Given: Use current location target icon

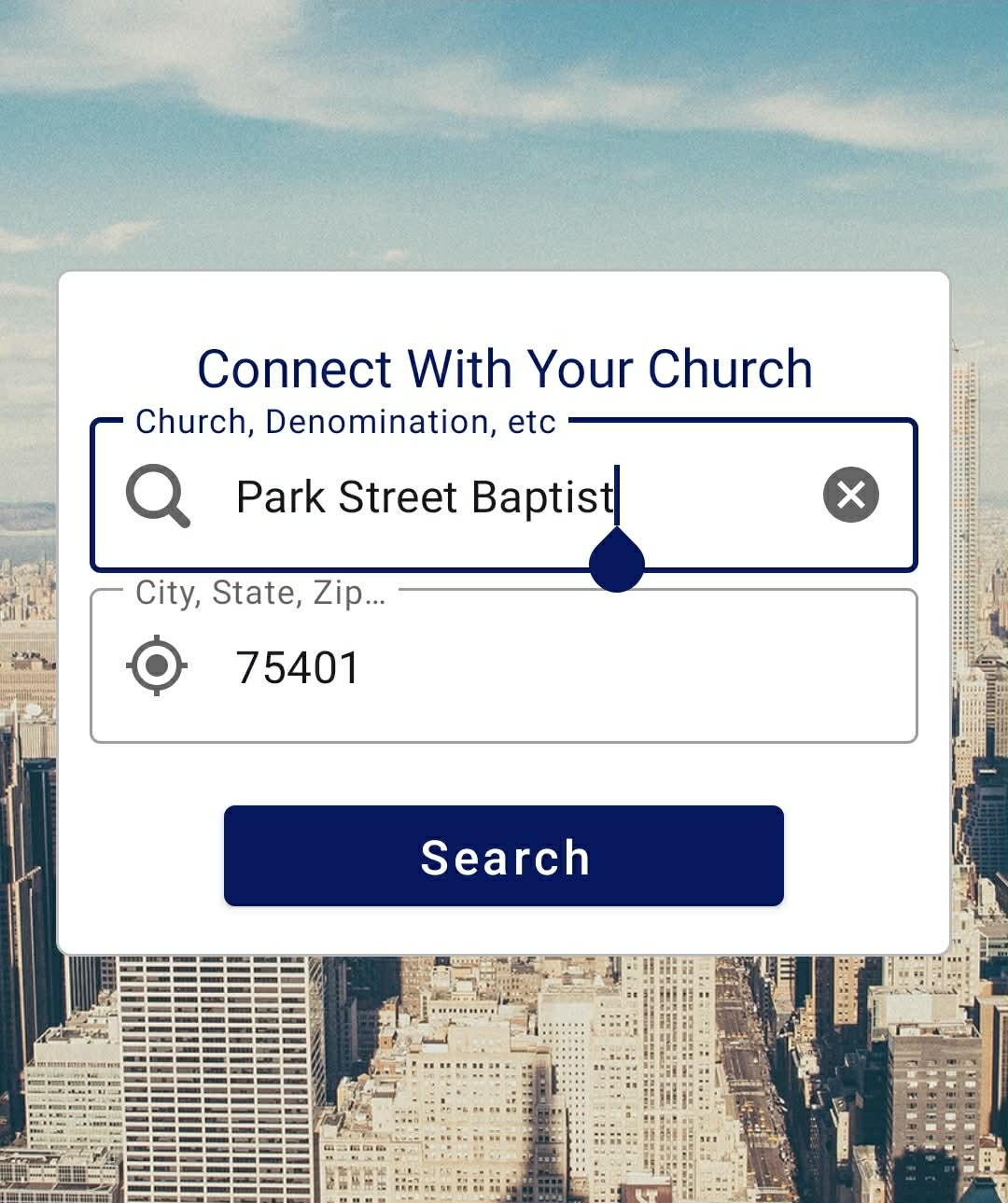Looking at the screenshot, I should tap(157, 666).
